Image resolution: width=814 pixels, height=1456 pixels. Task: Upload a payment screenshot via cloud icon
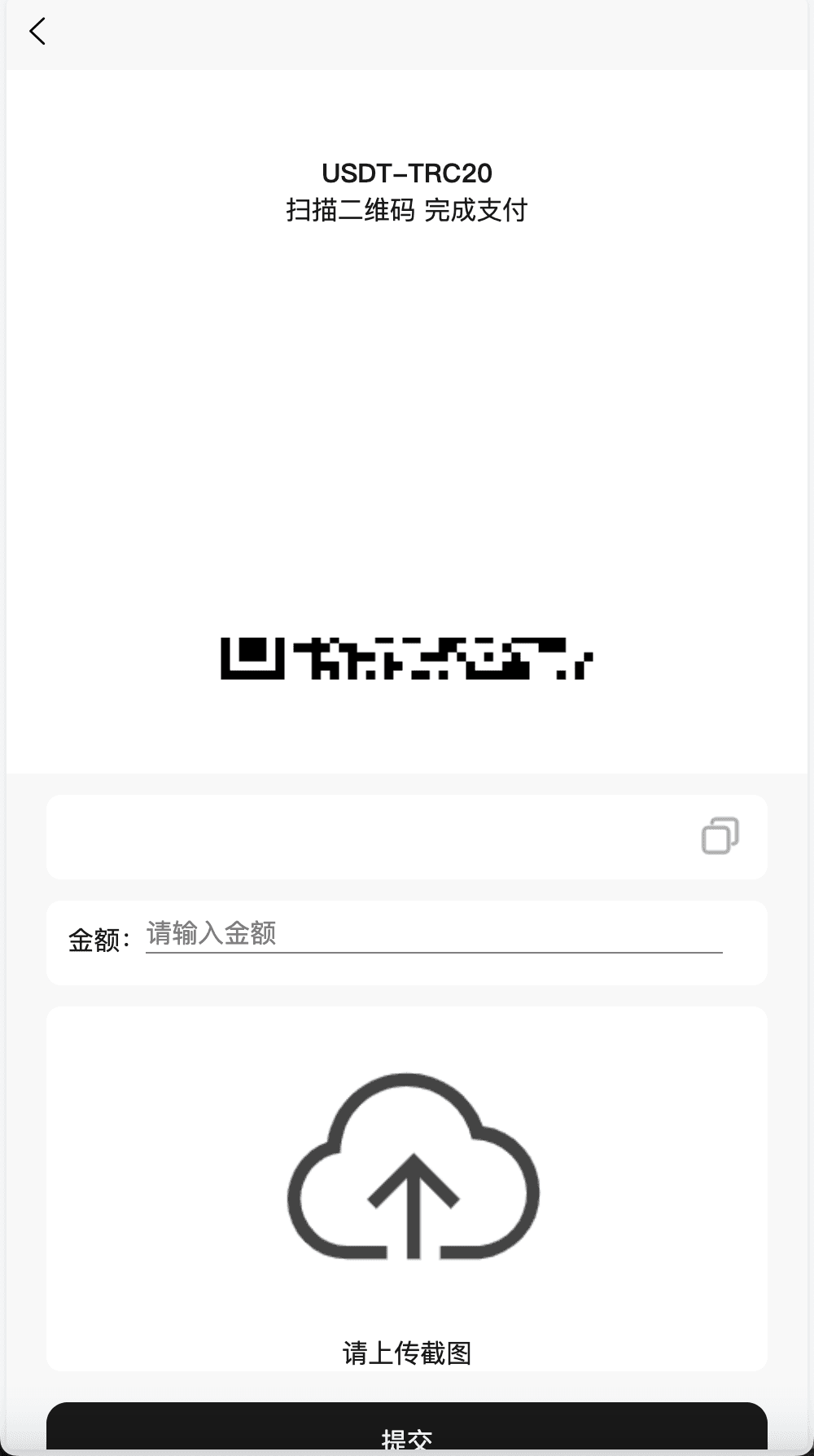(x=413, y=1166)
